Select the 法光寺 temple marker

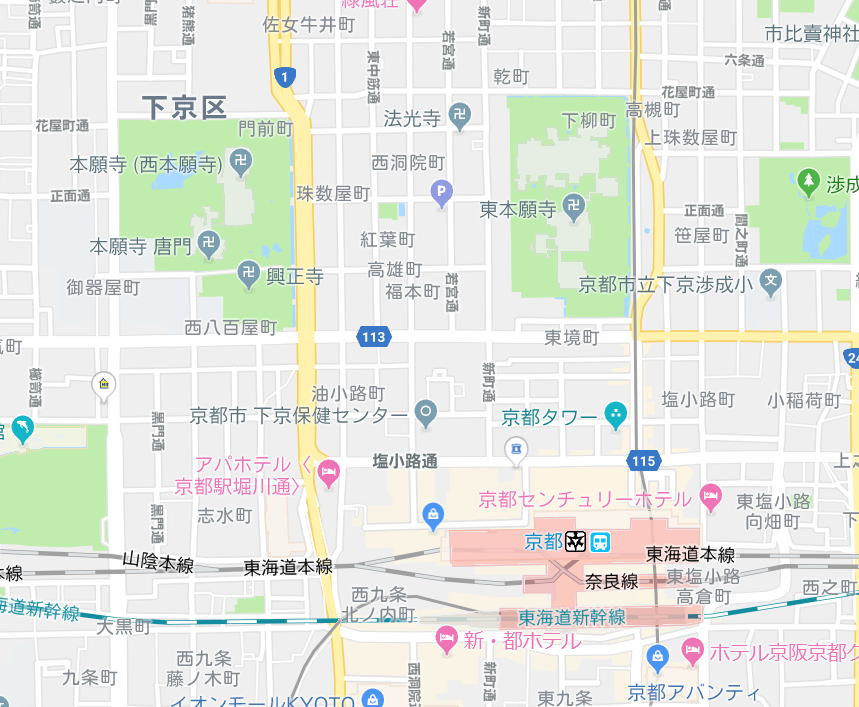click(x=460, y=115)
